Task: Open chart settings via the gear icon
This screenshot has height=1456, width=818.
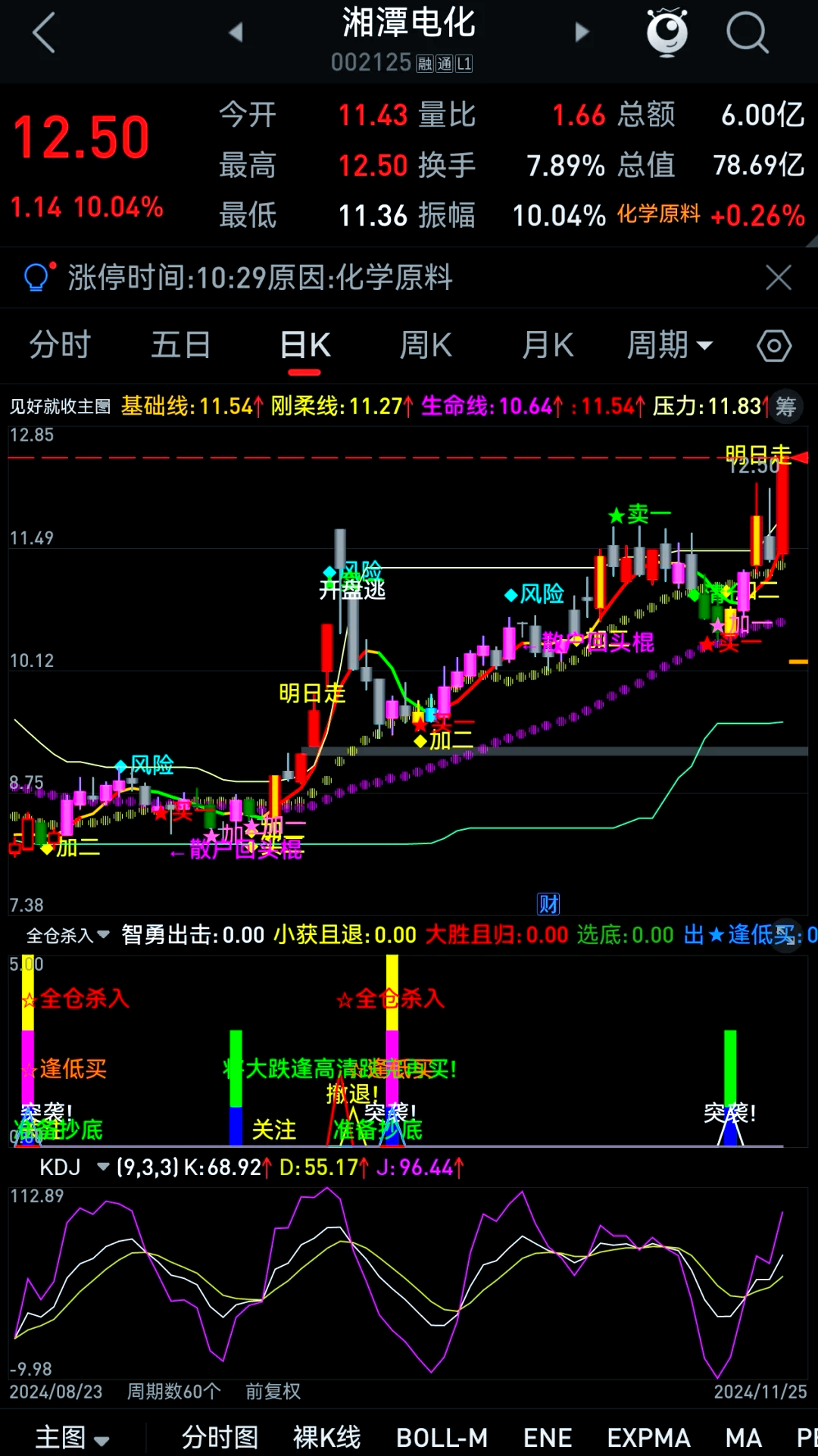Action: click(775, 345)
